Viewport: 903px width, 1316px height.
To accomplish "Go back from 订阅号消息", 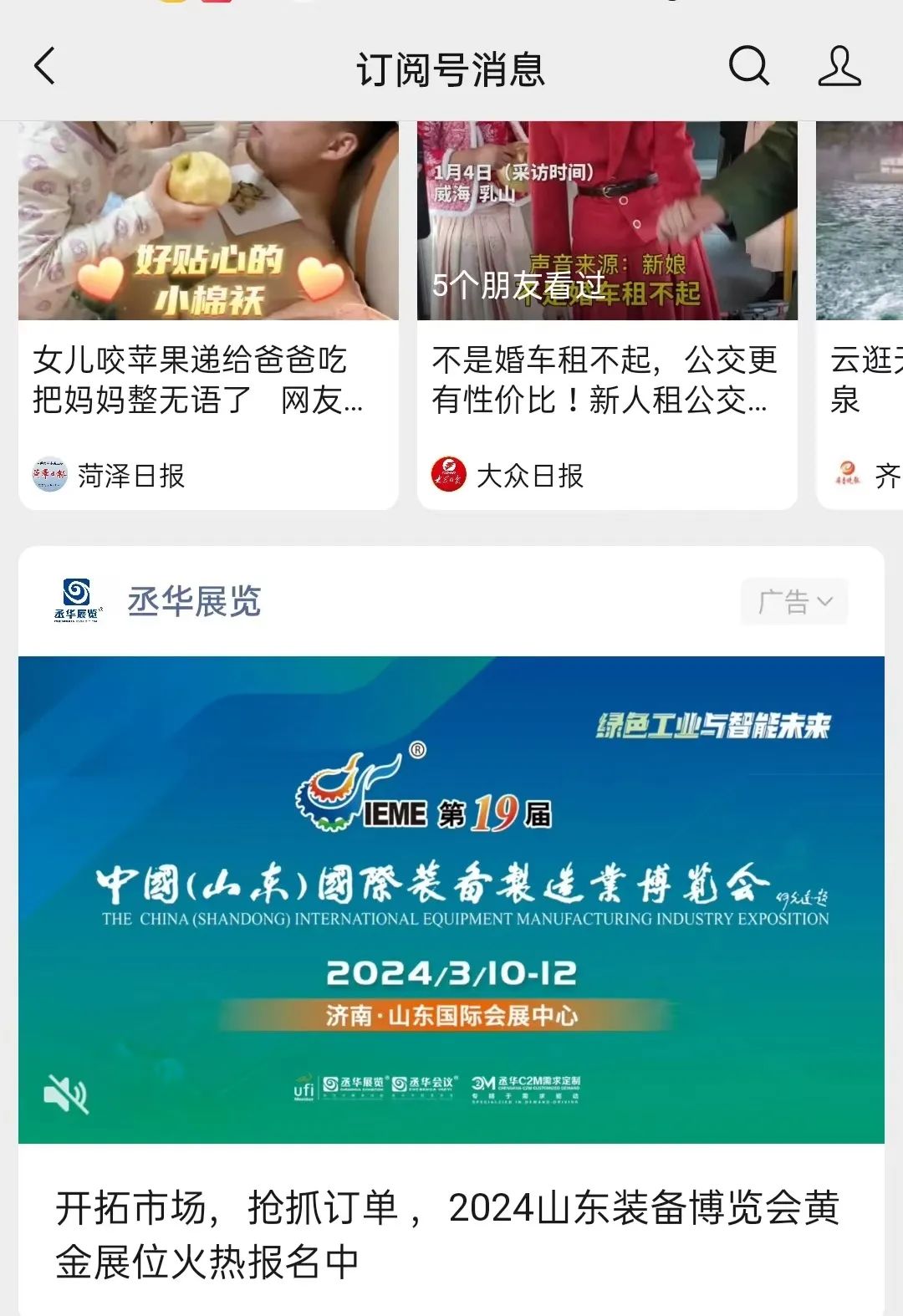I will [x=45, y=66].
